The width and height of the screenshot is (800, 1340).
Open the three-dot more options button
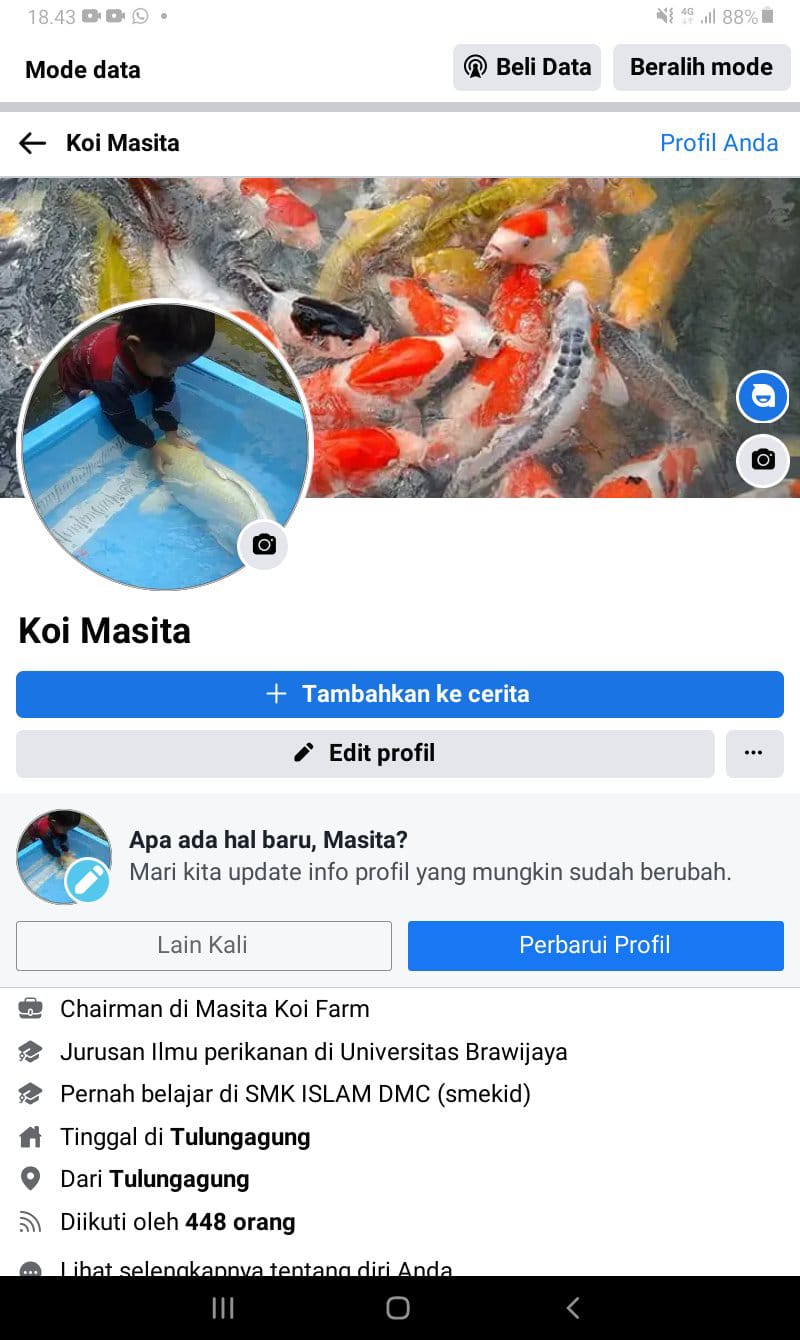[x=754, y=754]
